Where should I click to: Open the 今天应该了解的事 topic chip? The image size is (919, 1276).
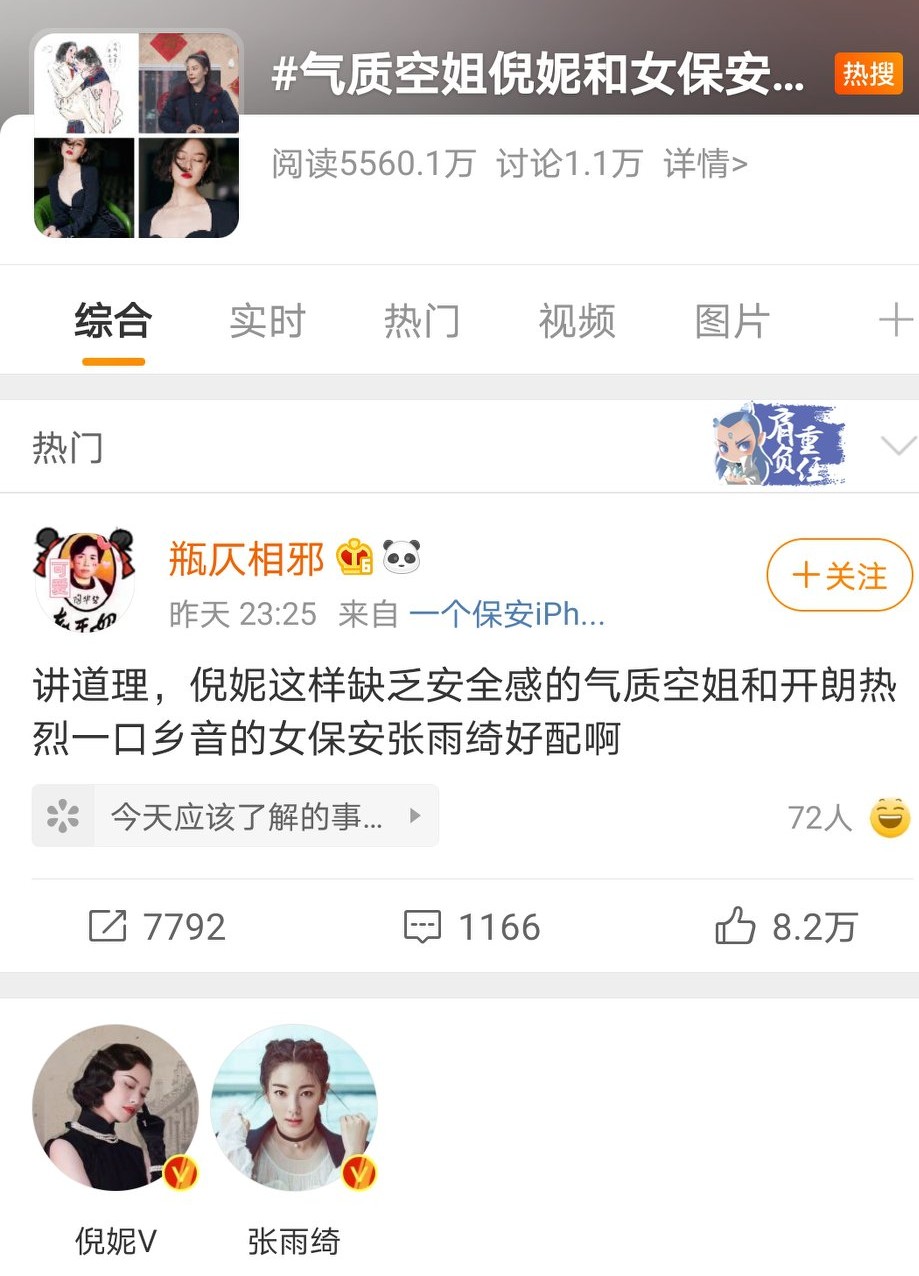[236, 817]
